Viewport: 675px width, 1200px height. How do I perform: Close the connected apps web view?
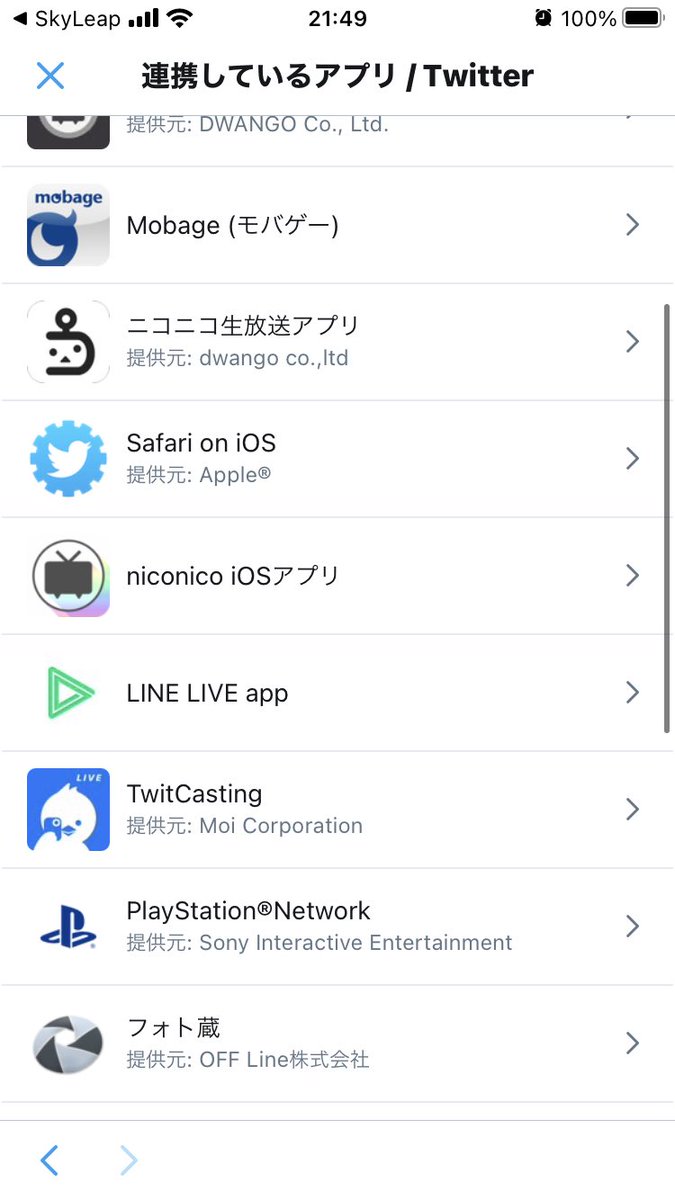pos(50,75)
